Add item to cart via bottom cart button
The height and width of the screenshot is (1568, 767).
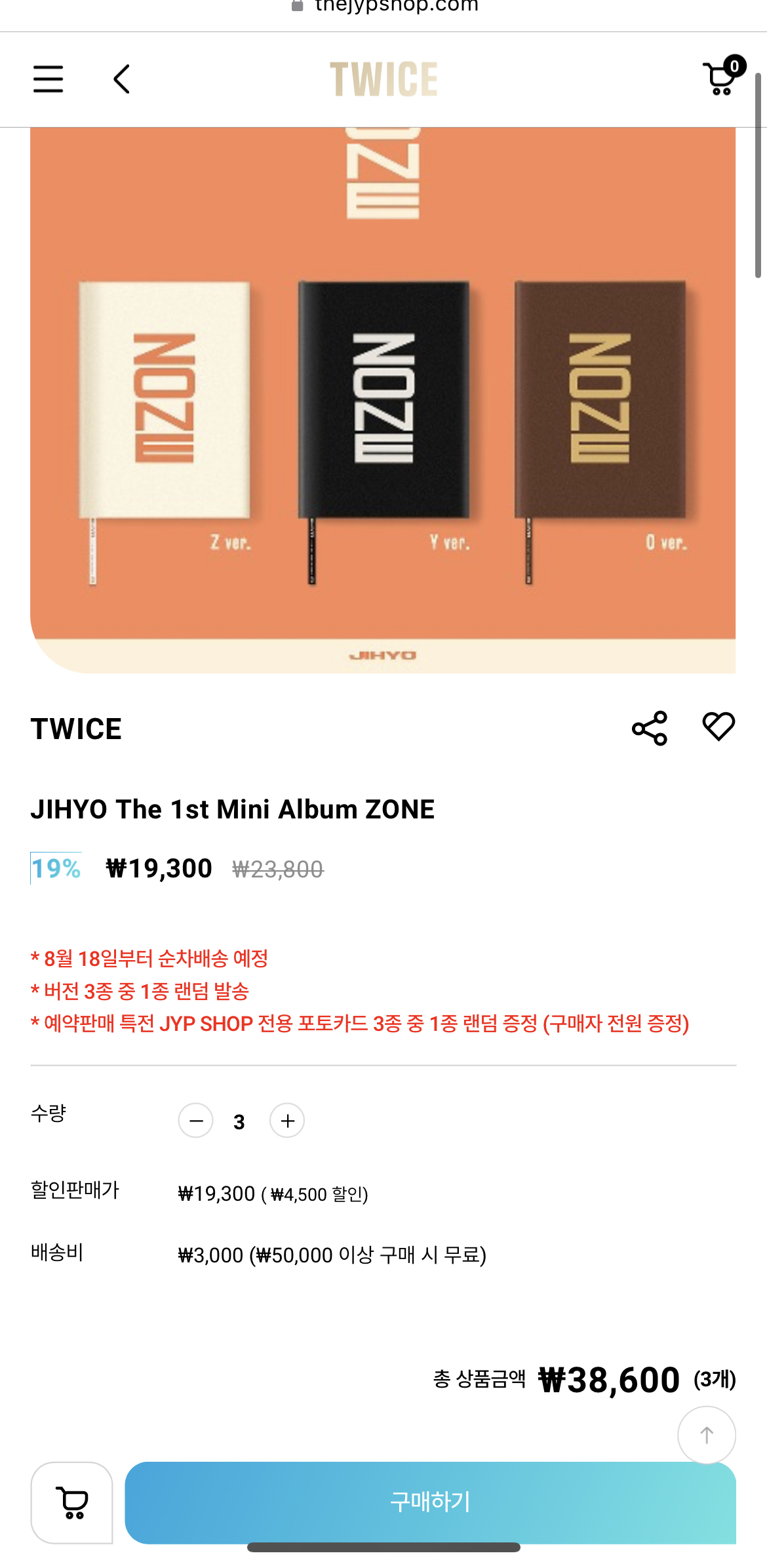pos(72,1502)
